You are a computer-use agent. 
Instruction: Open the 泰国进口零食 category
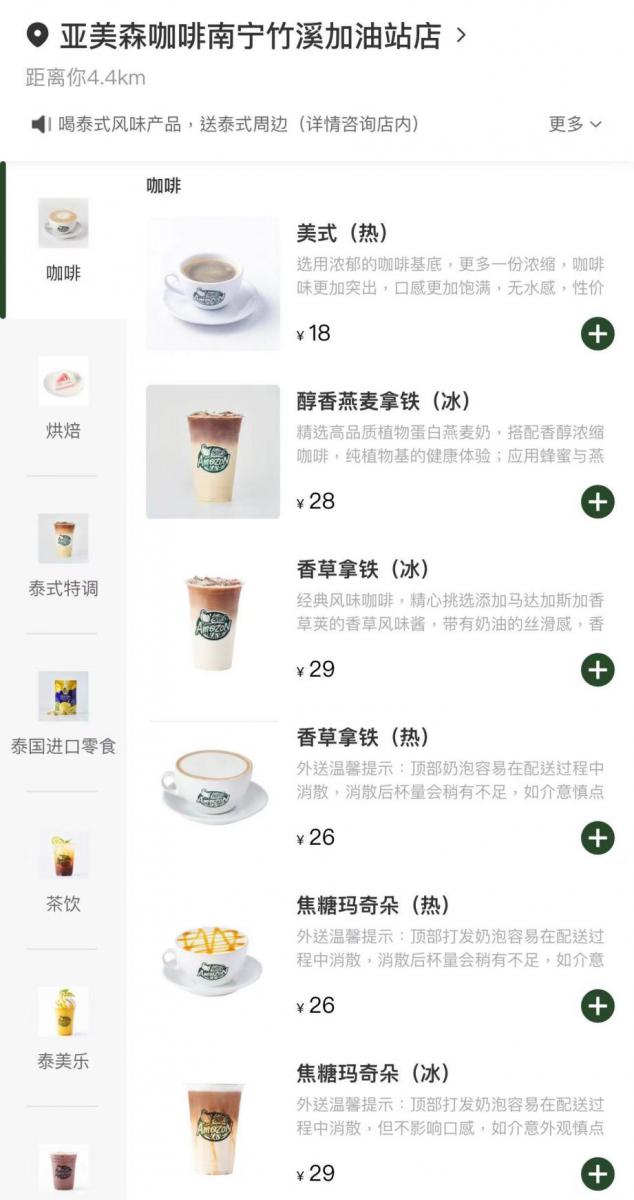pos(63,713)
